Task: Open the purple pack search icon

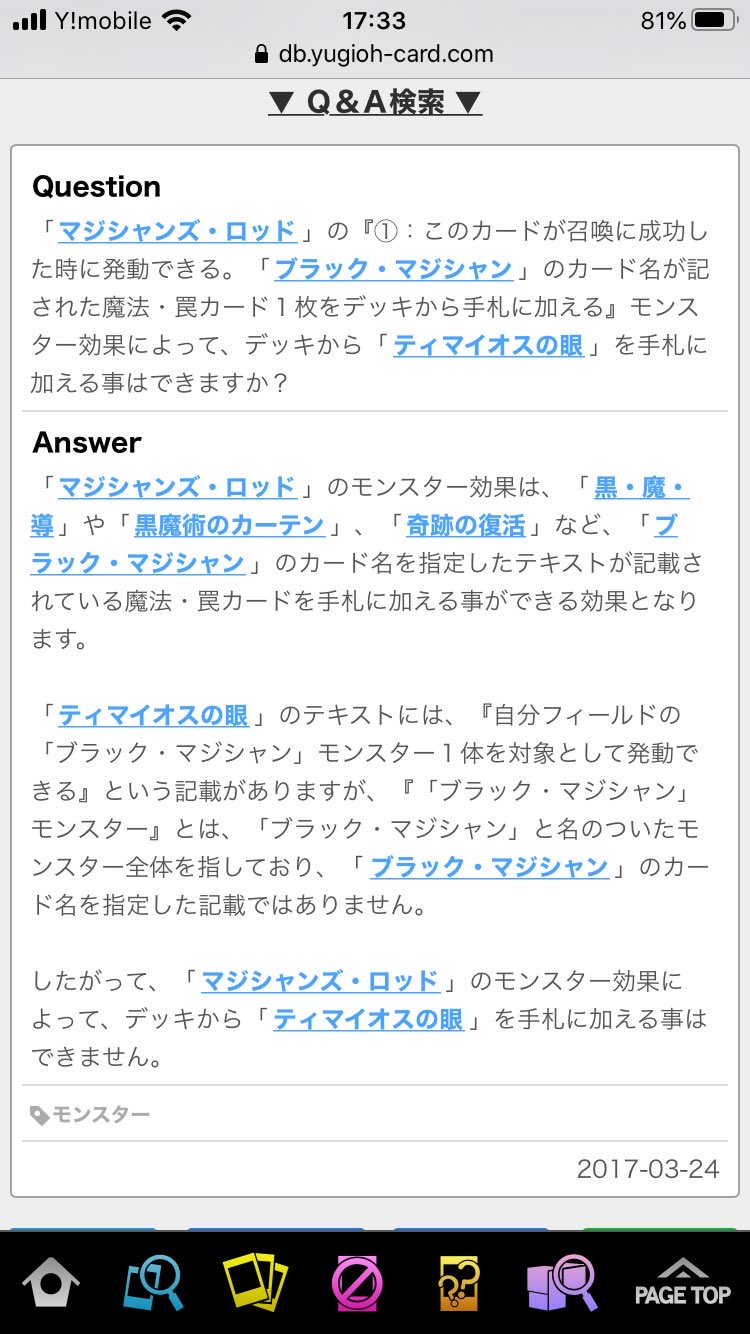Action: click(561, 1281)
